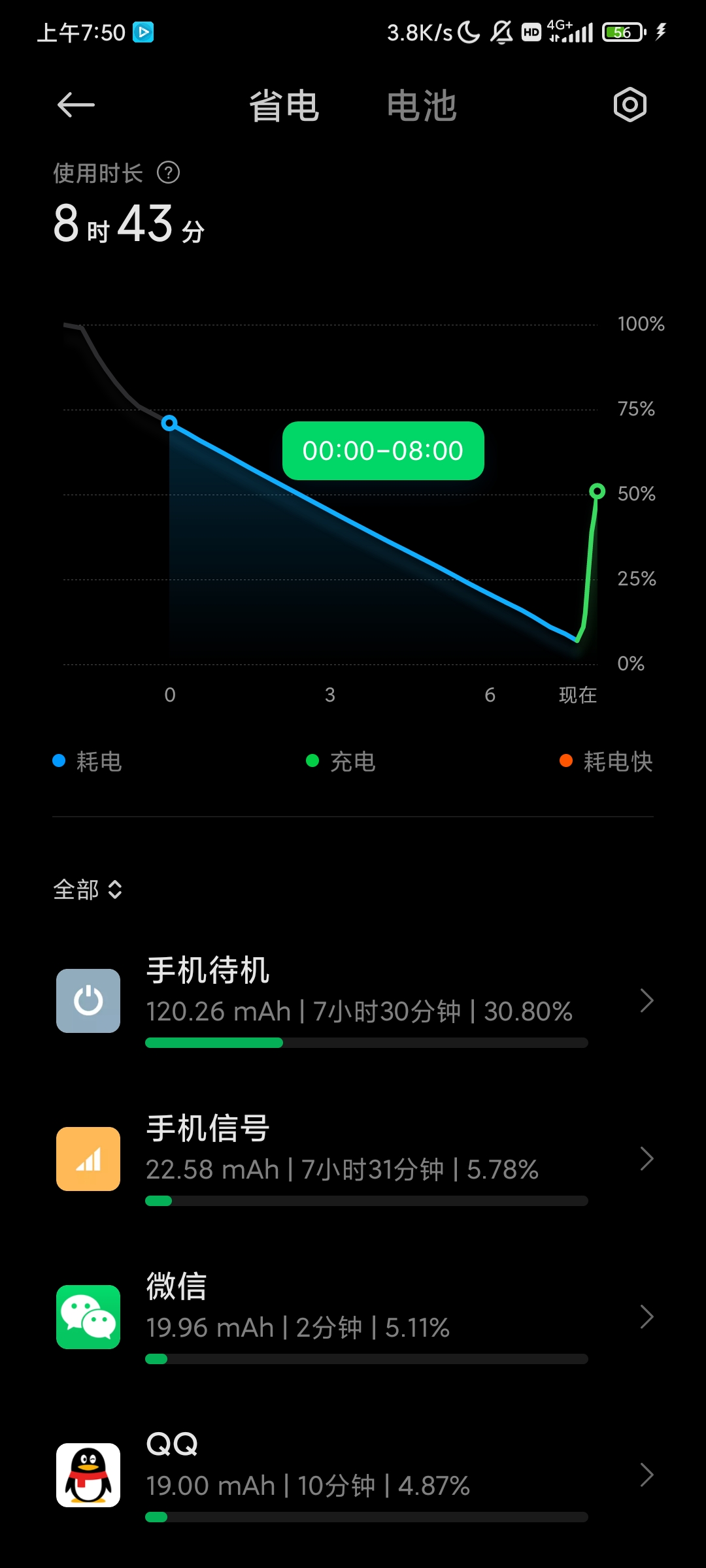View QQ battery consumption details
This screenshot has width=706, height=1568.
click(x=353, y=1475)
